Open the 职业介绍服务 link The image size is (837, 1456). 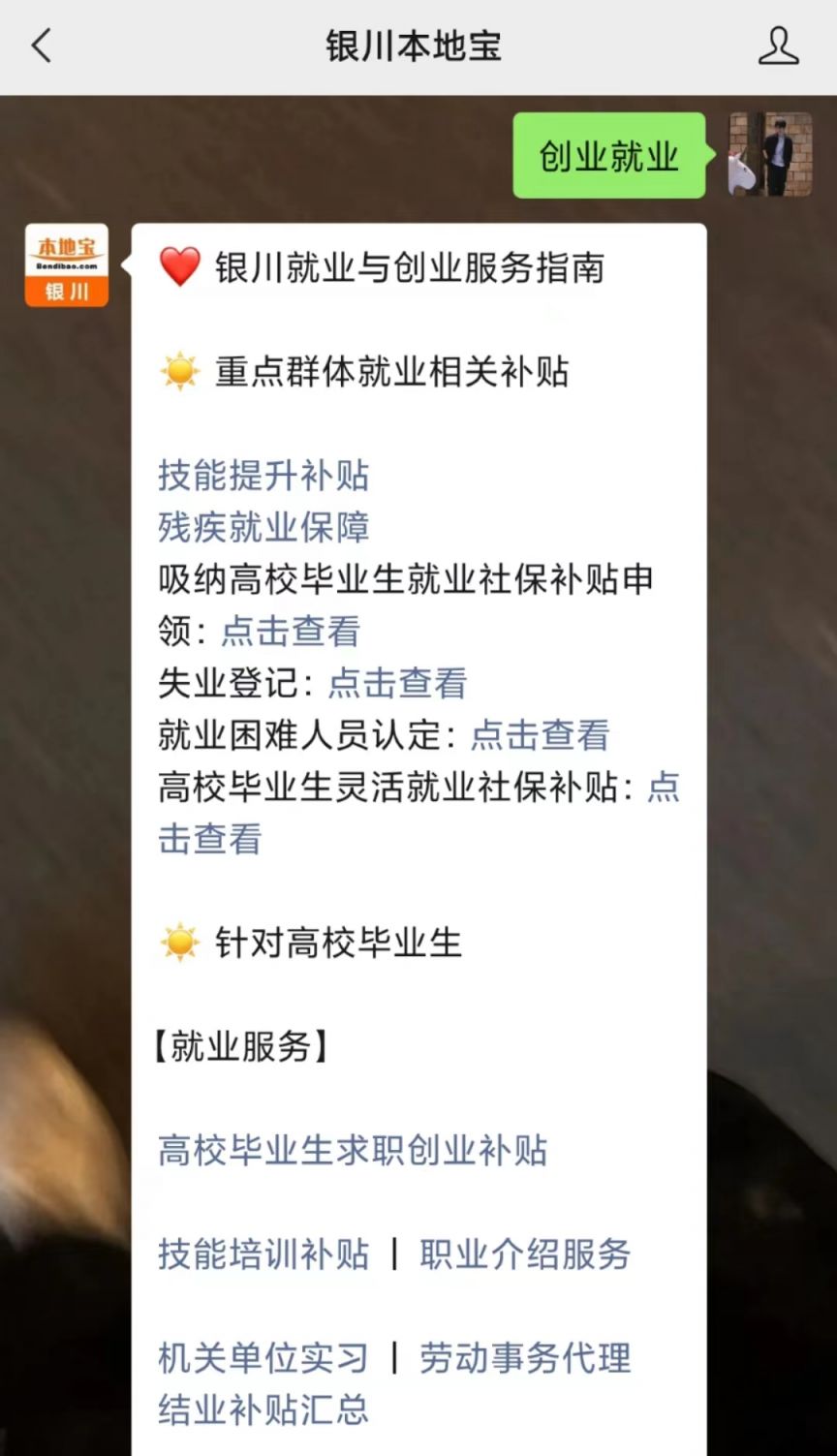point(525,1255)
